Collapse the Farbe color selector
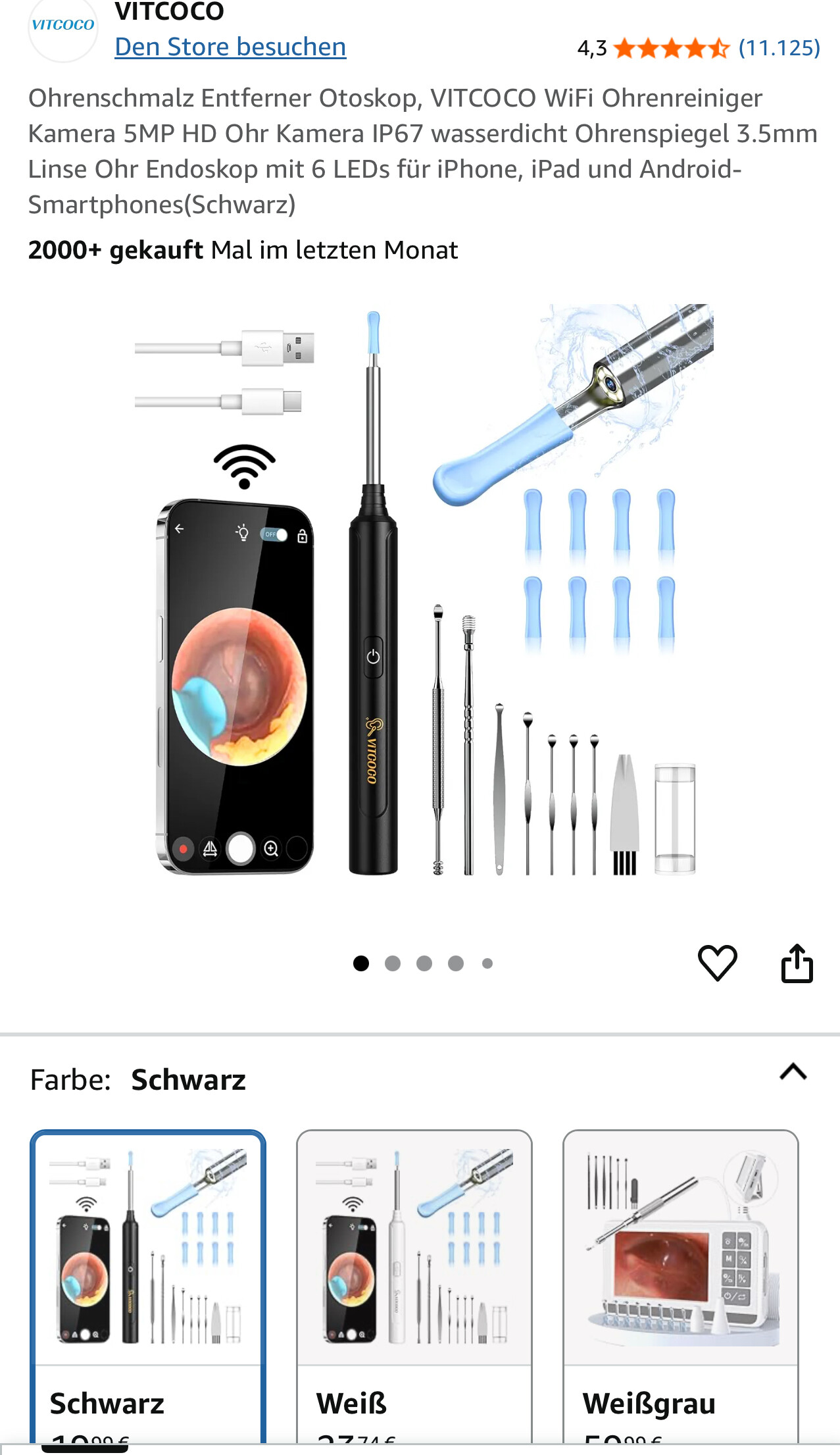Screen dimensions: 840x1455 click(x=793, y=1072)
